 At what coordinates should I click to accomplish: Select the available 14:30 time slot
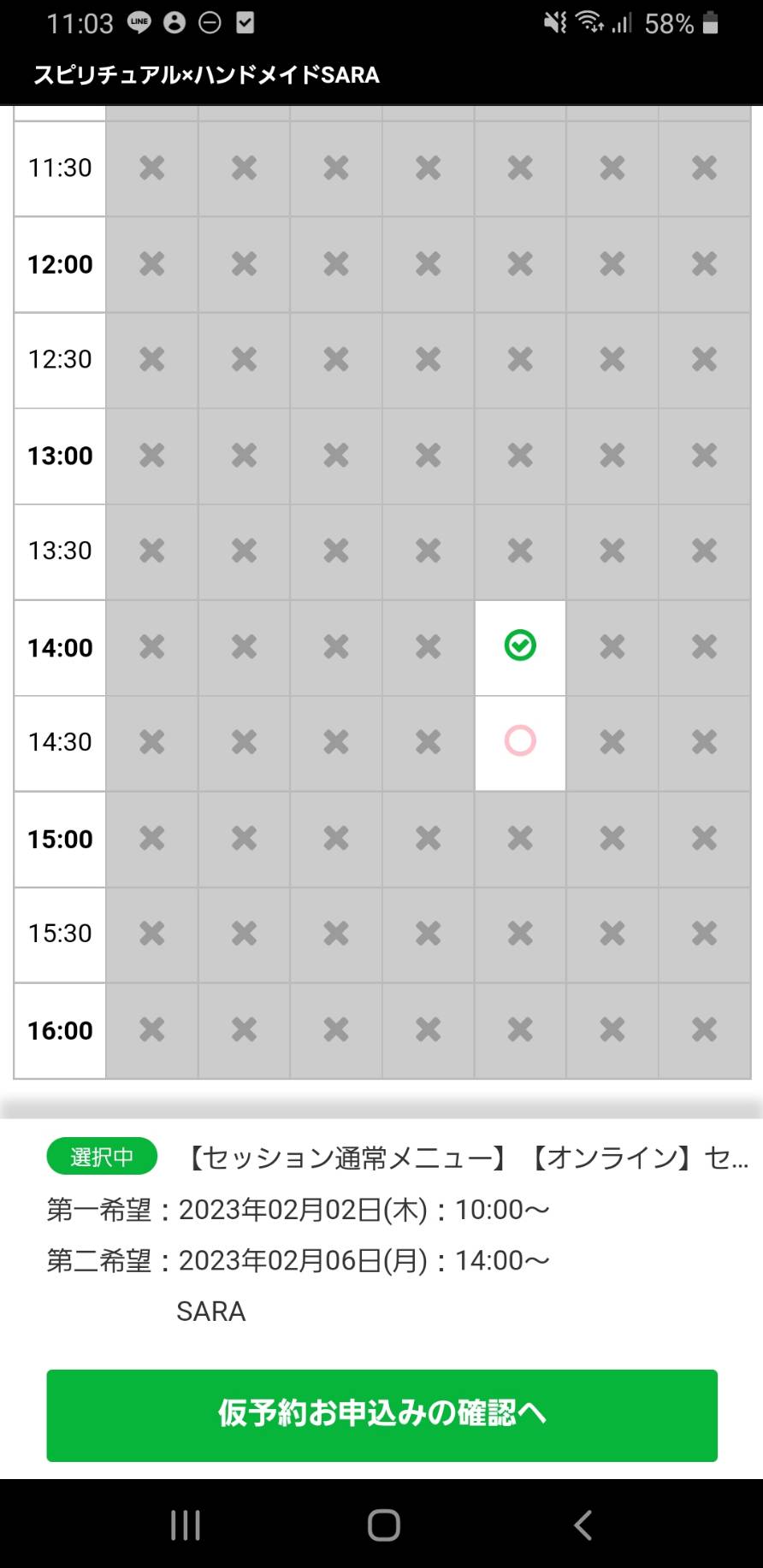520,741
